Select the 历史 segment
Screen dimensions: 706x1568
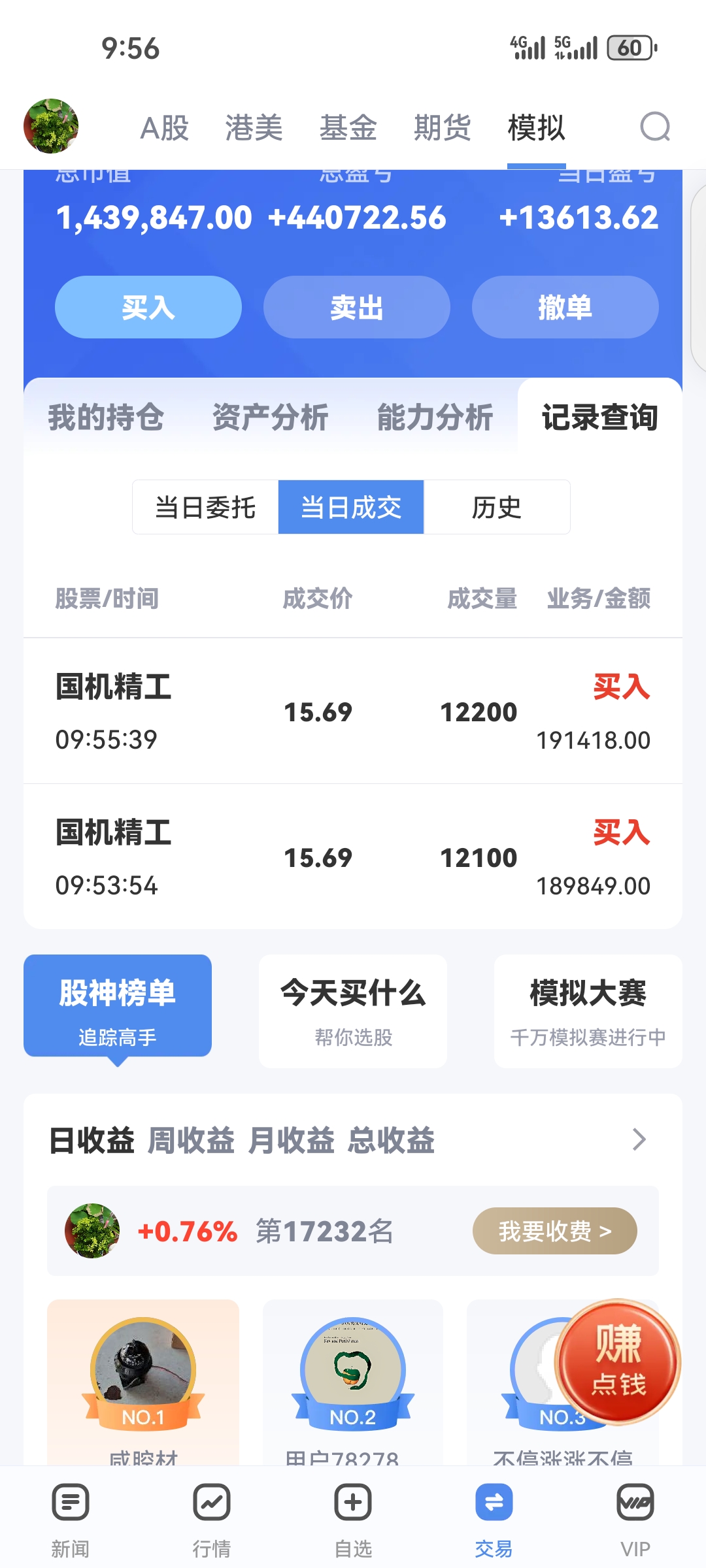tap(497, 507)
